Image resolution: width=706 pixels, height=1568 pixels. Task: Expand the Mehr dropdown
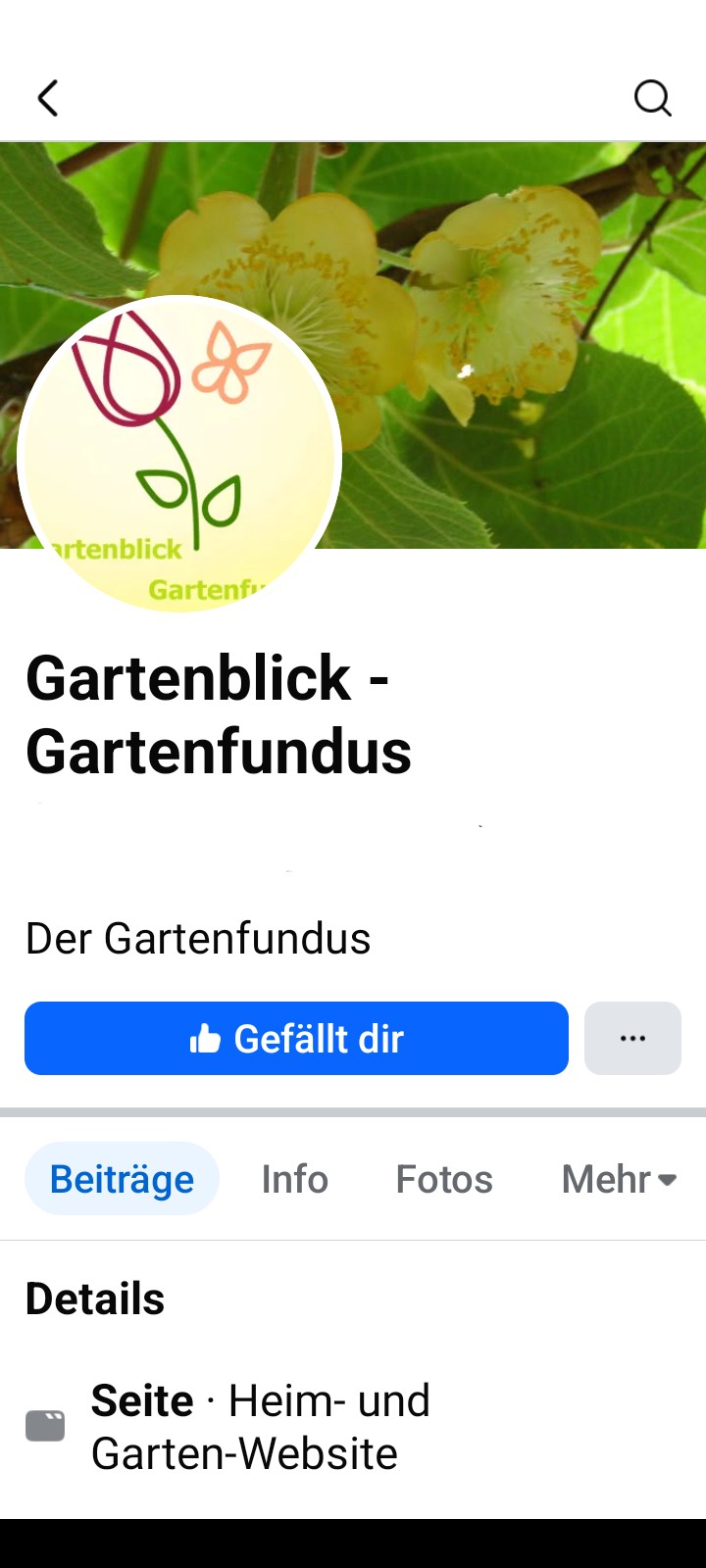(x=619, y=1179)
